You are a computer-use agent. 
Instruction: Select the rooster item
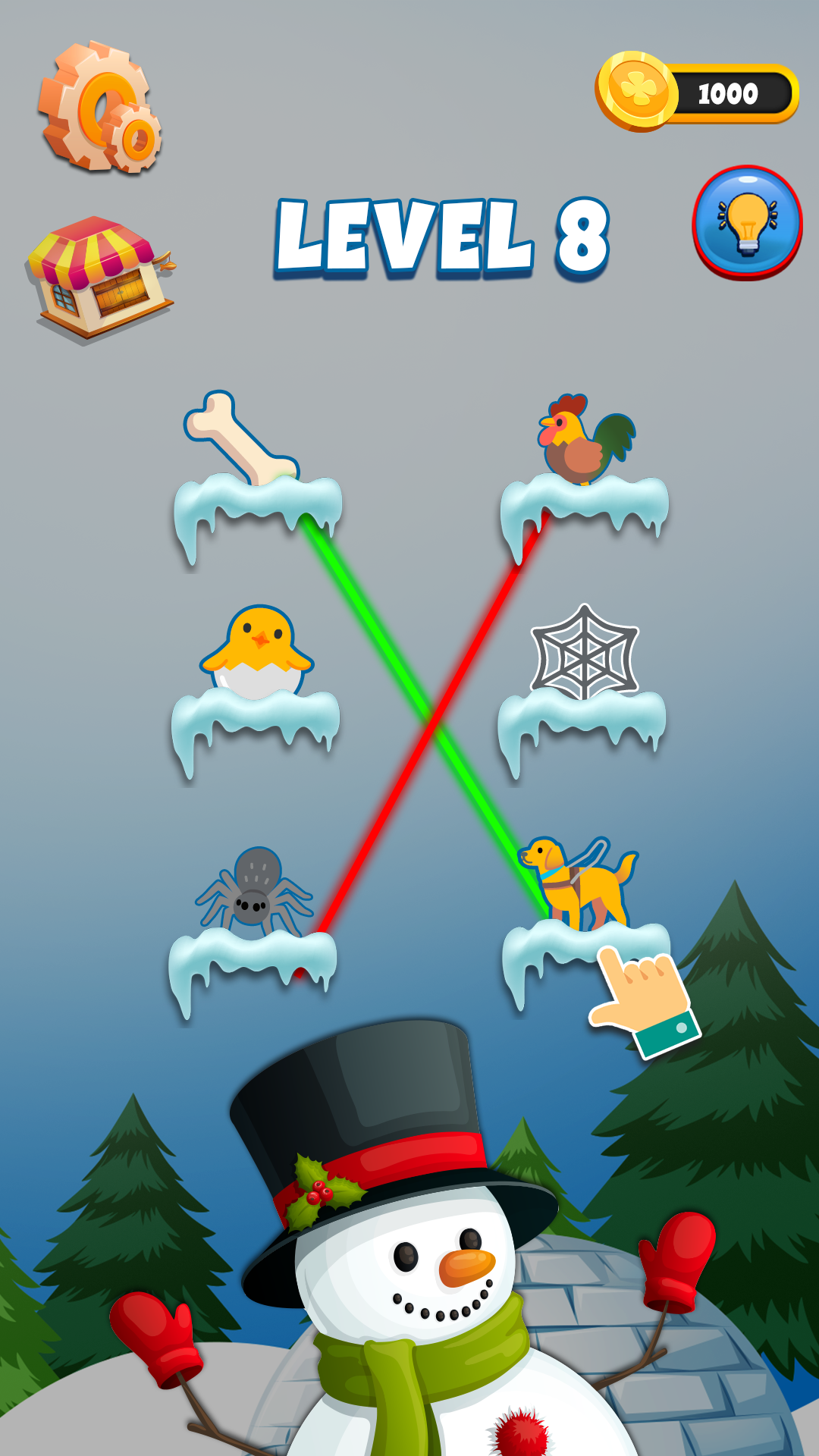[585, 439]
